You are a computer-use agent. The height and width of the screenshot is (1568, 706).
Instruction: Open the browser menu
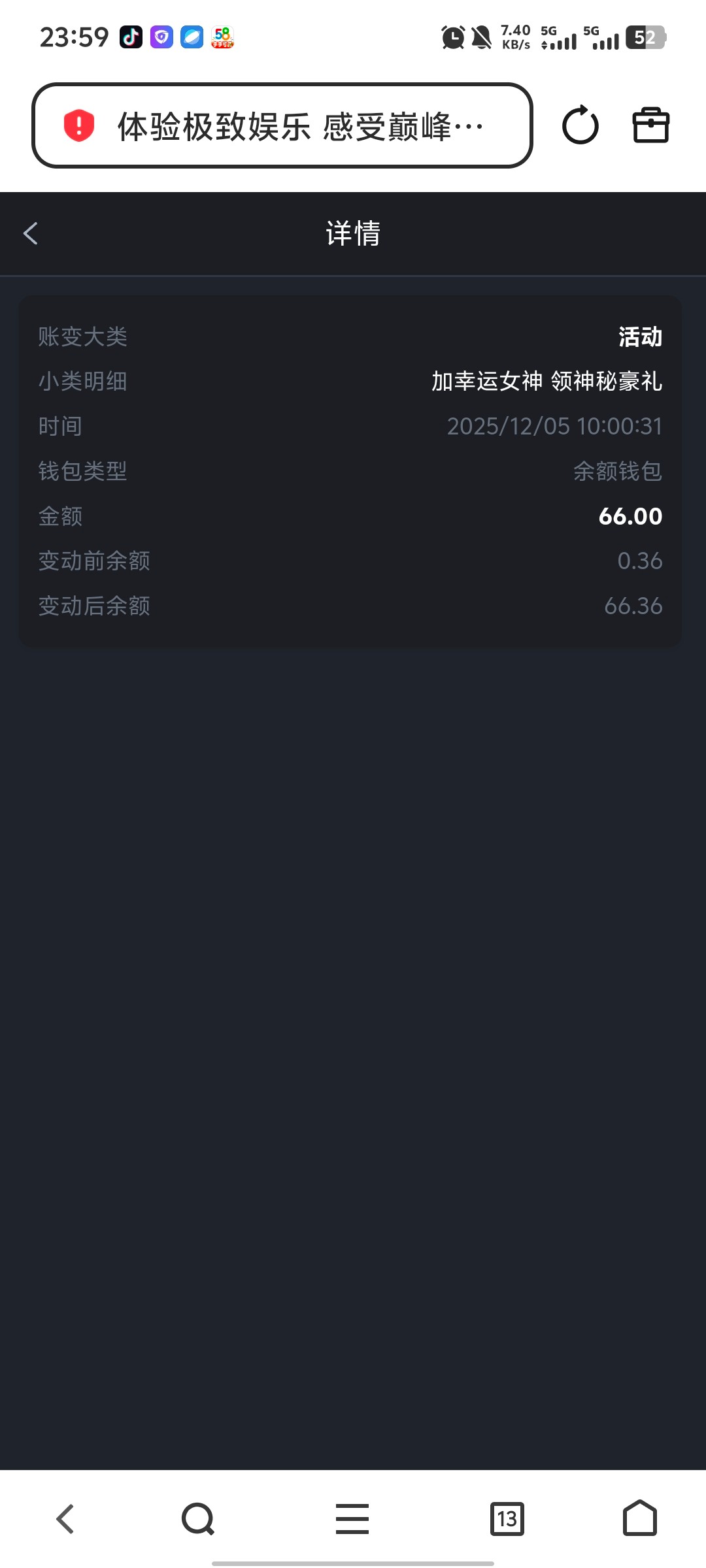click(x=352, y=1518)
